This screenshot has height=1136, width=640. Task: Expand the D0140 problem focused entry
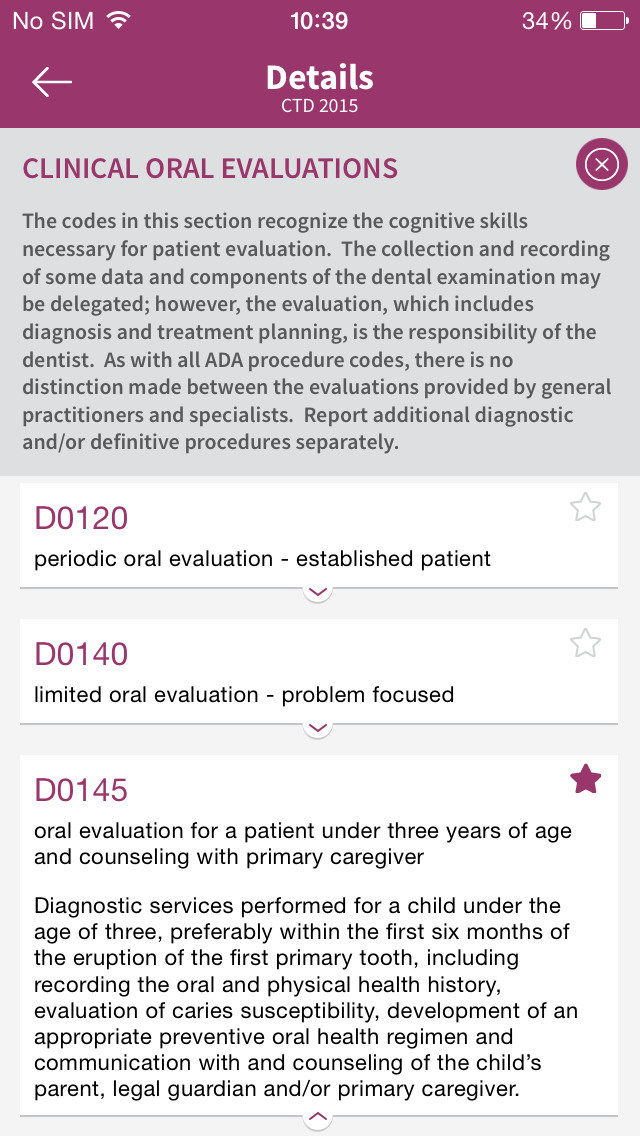317,728
